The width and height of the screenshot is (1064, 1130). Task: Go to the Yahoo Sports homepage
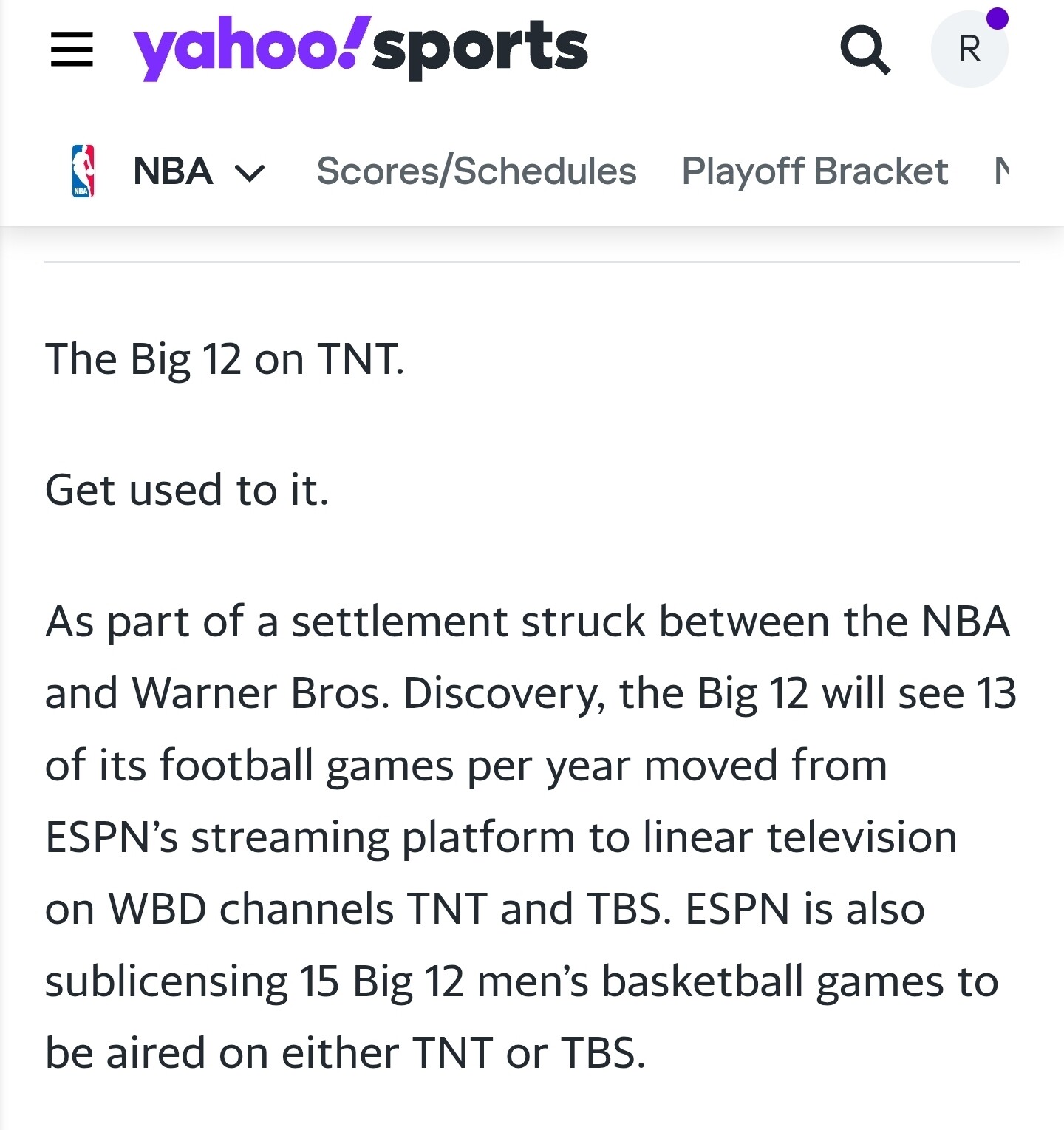point(360,48)
